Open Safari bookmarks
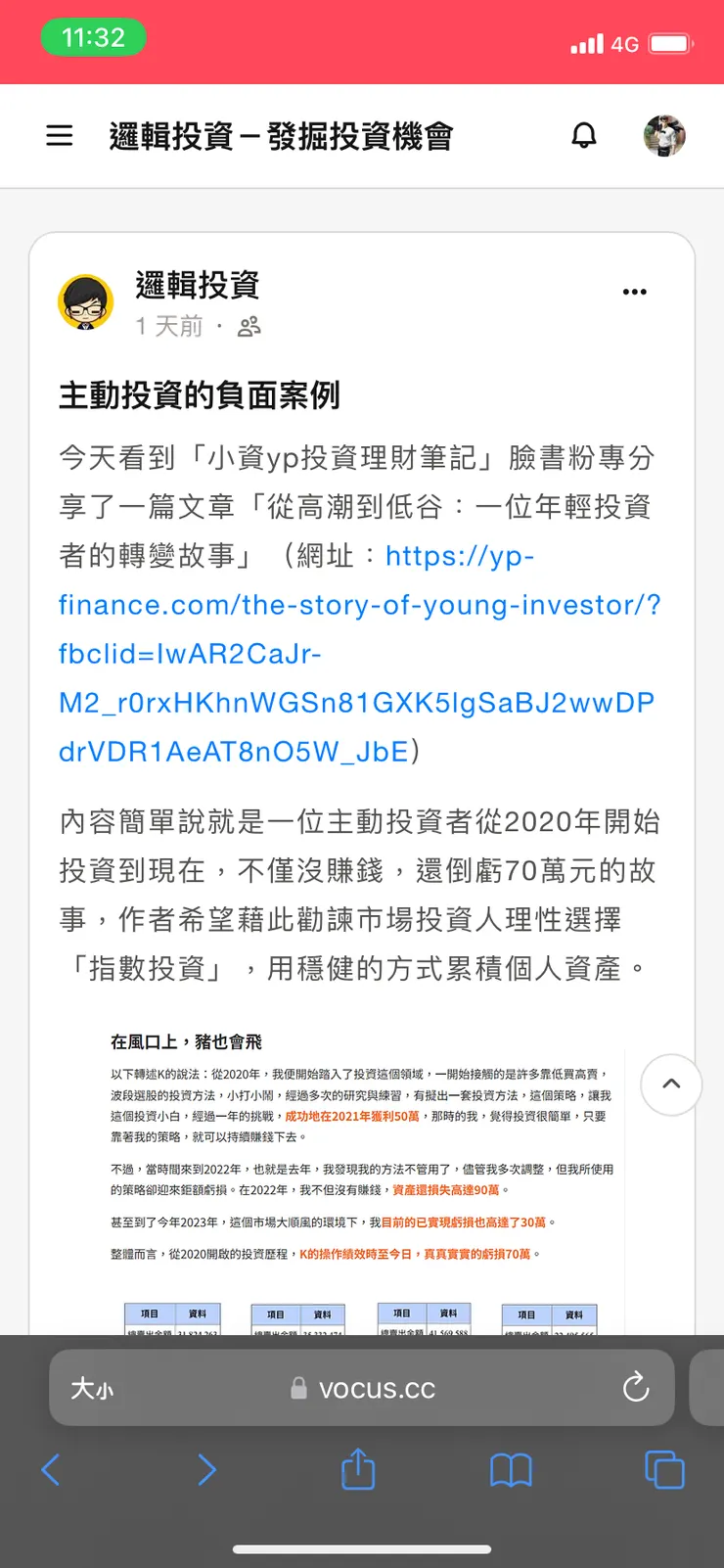The image size is (724, 1568). coord(511,1469)
